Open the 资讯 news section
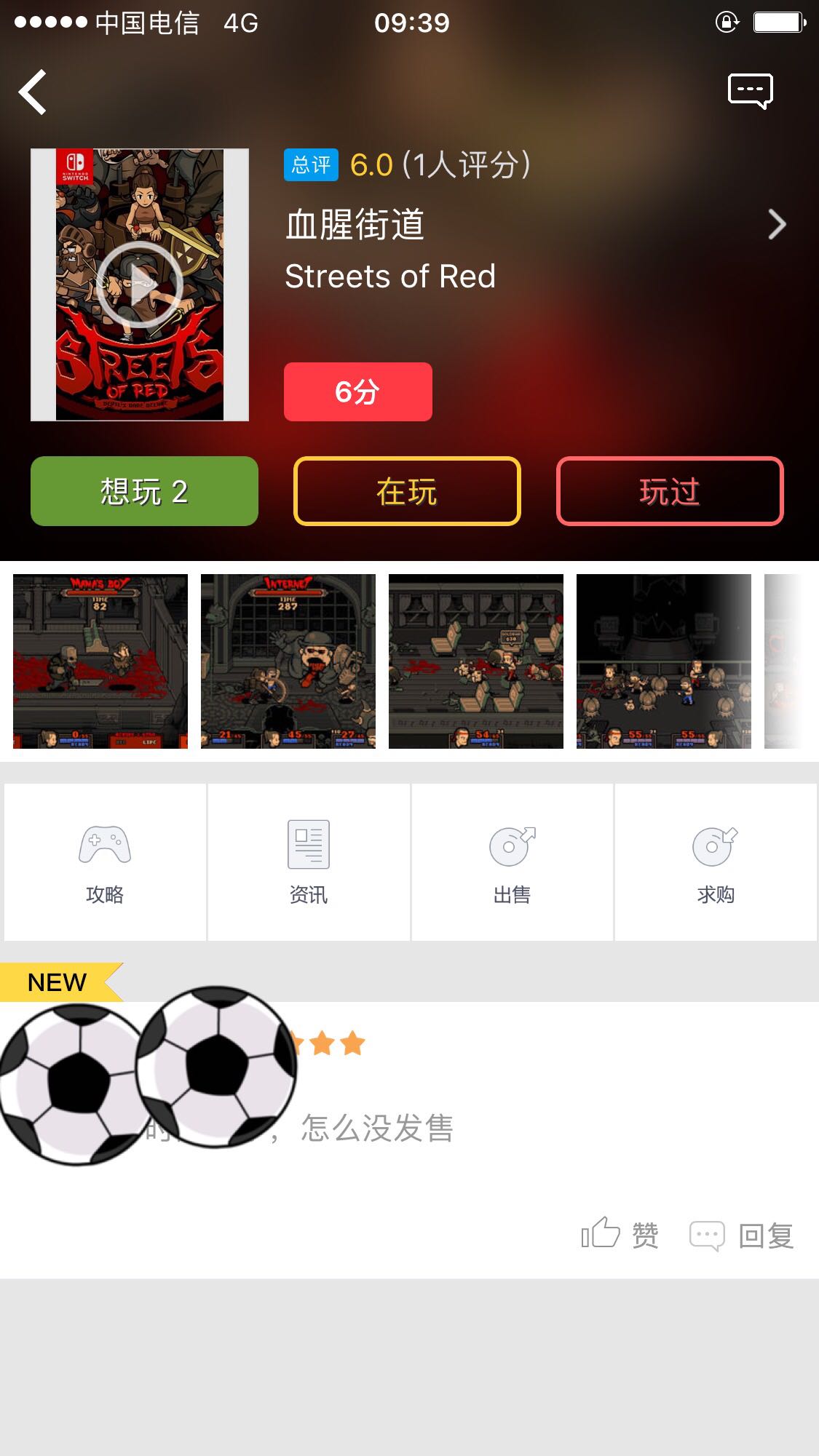The width and height of the screenshot is (819, 1456). pos(309,862)
